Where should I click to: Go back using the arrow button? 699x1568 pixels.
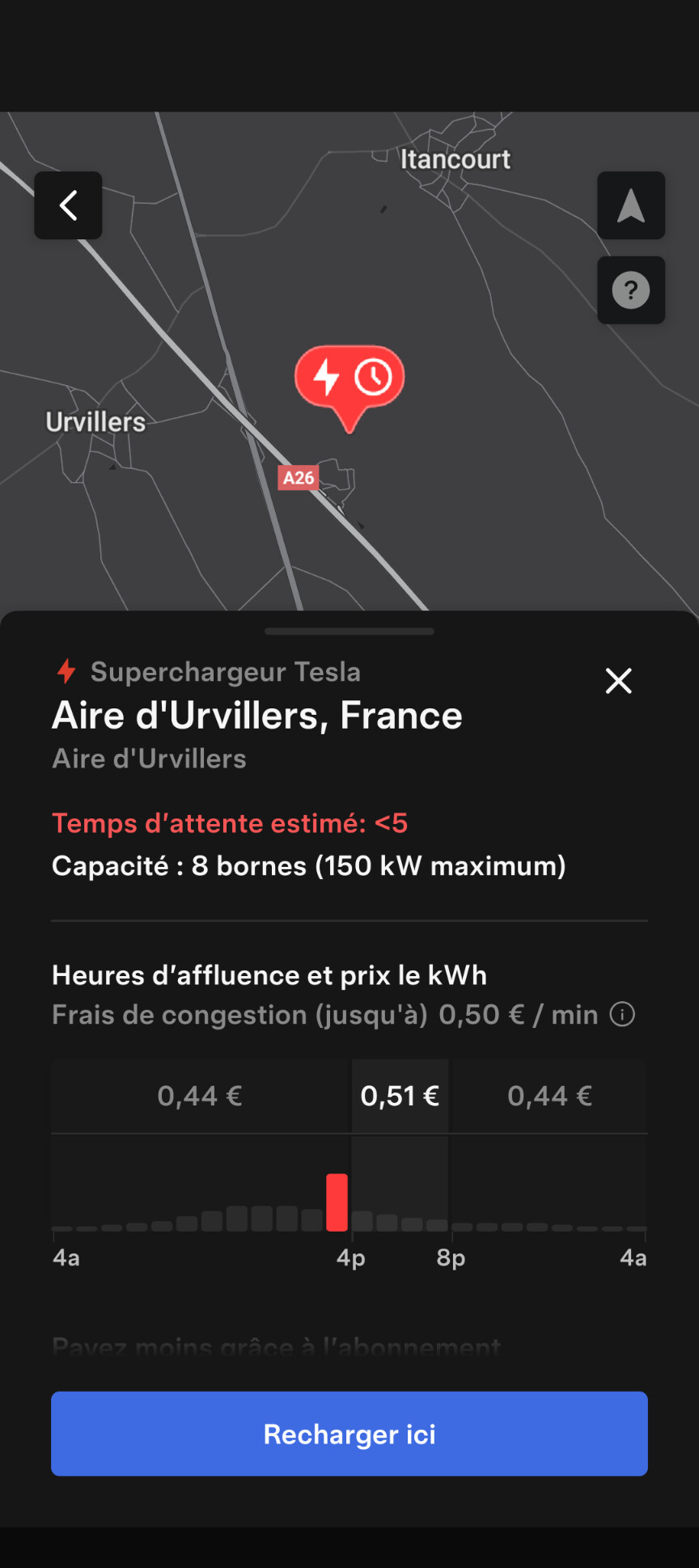68,205
